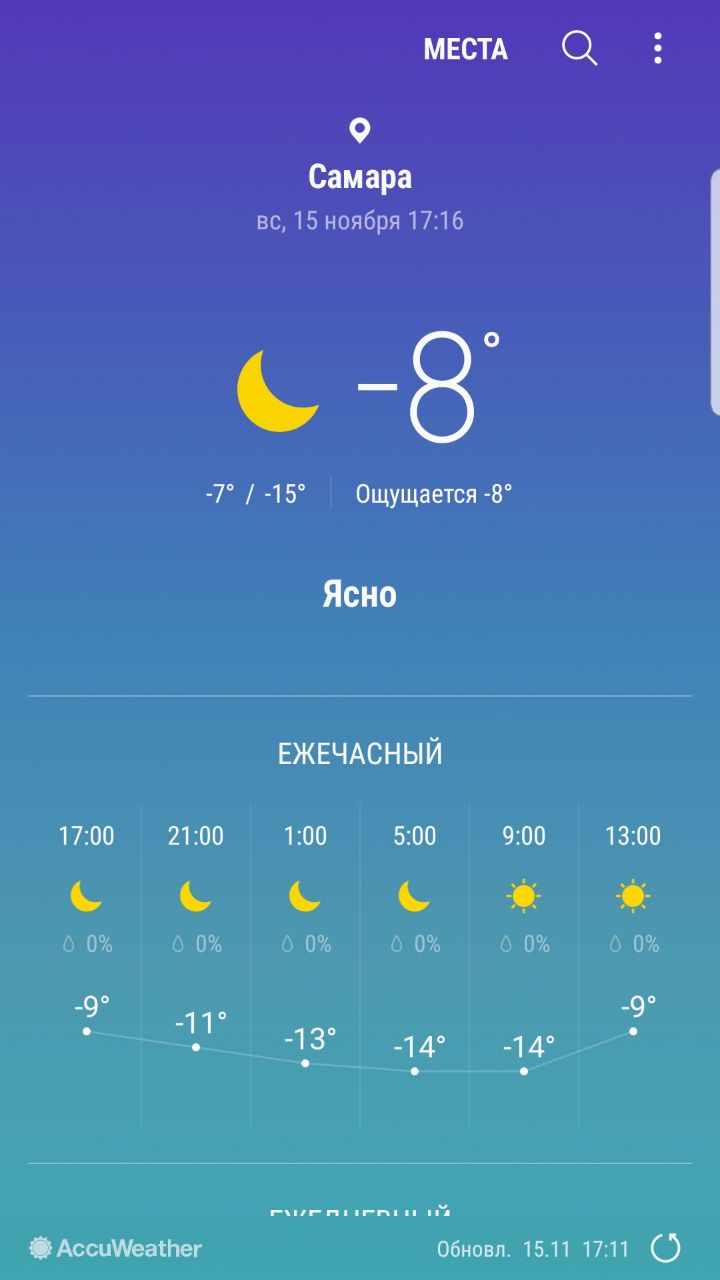Open the AccuWeather link

(116, 1248)
